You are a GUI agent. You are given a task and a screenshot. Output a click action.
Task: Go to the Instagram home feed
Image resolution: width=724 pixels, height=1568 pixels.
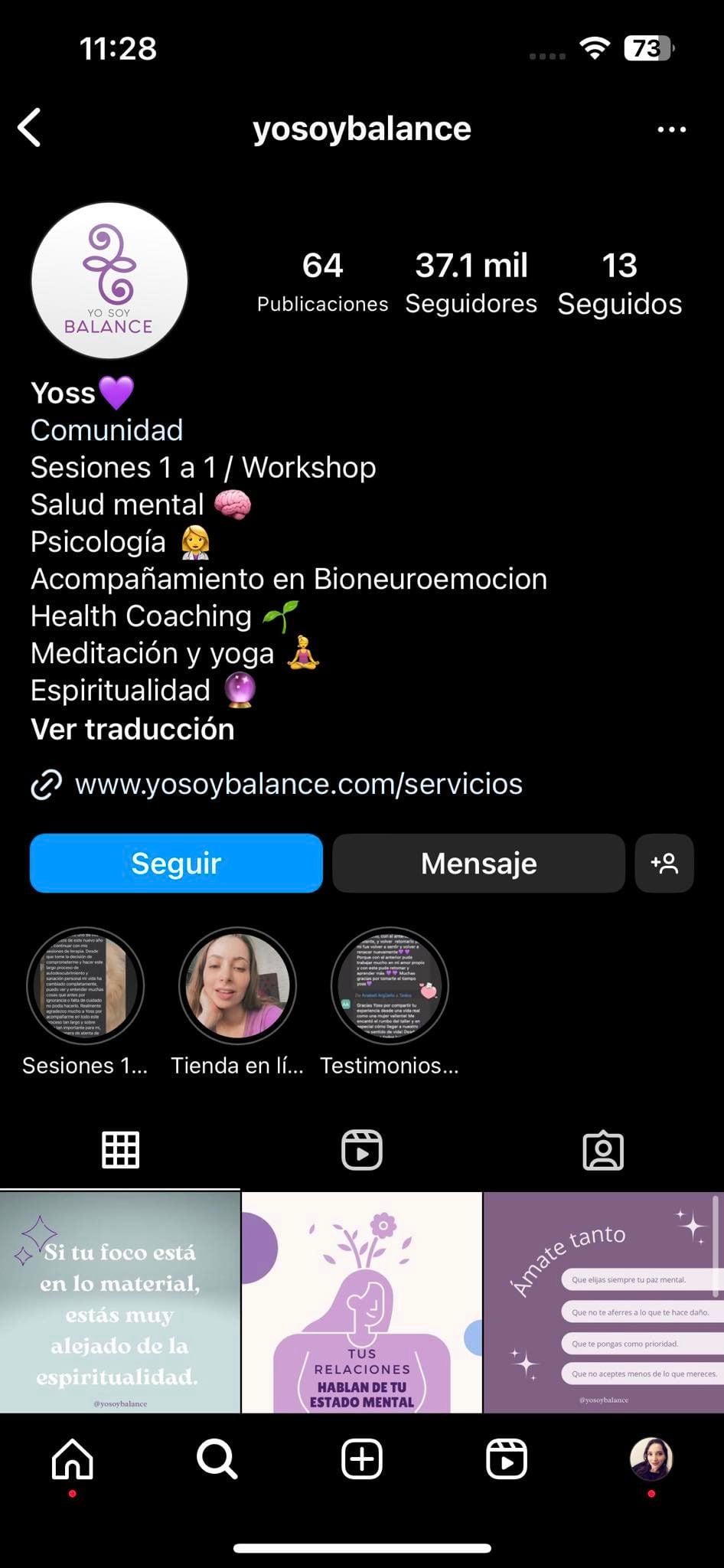(x=73, y=1459)
